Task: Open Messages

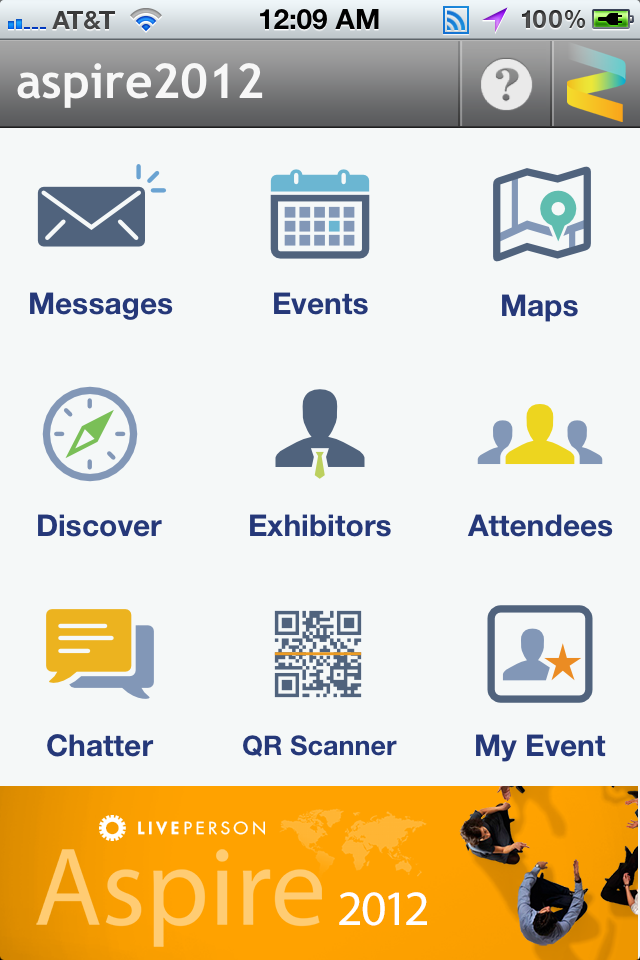Action: tap(100, 240)
